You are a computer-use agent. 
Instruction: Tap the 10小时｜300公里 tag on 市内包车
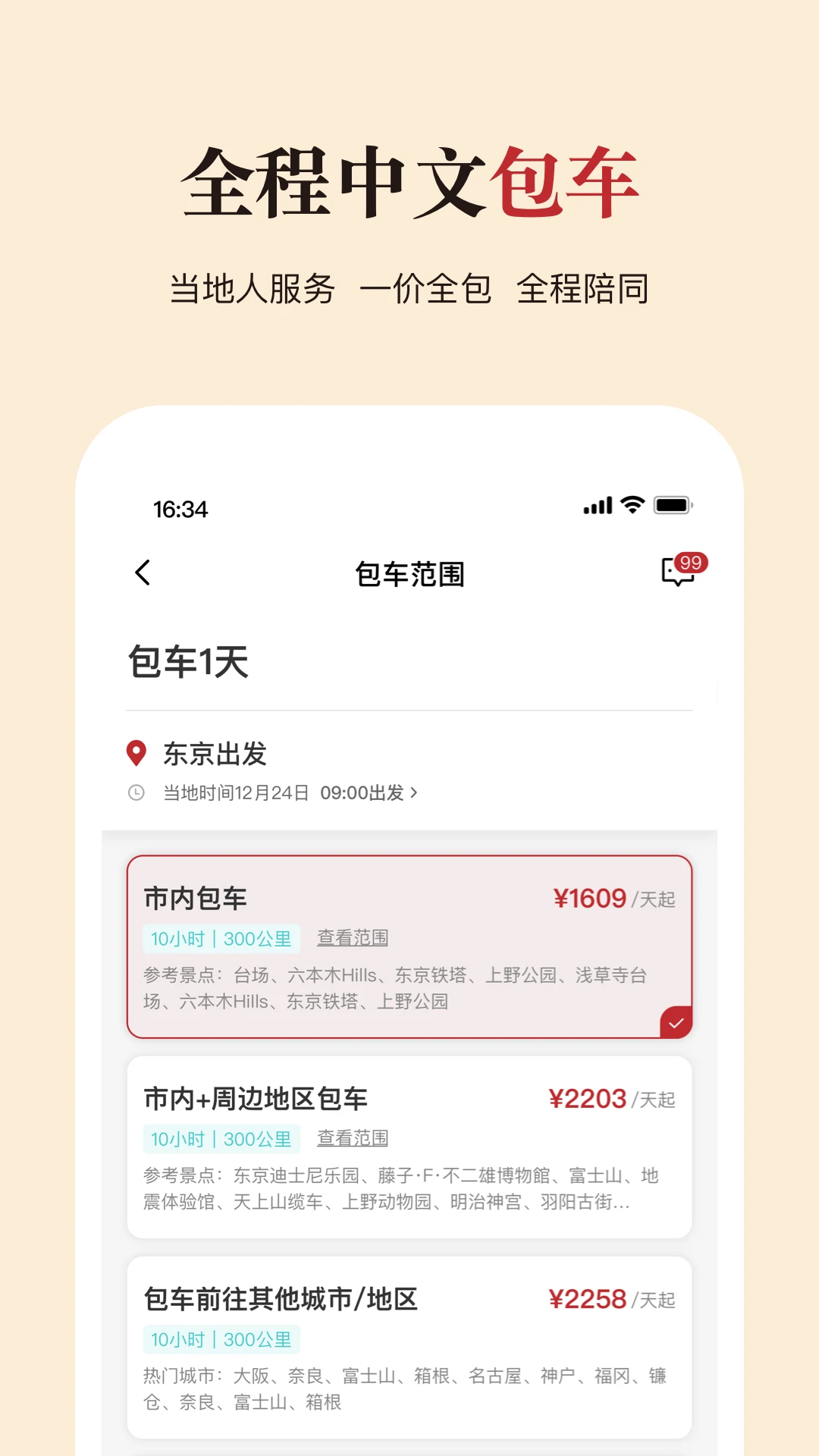point(221,938)
